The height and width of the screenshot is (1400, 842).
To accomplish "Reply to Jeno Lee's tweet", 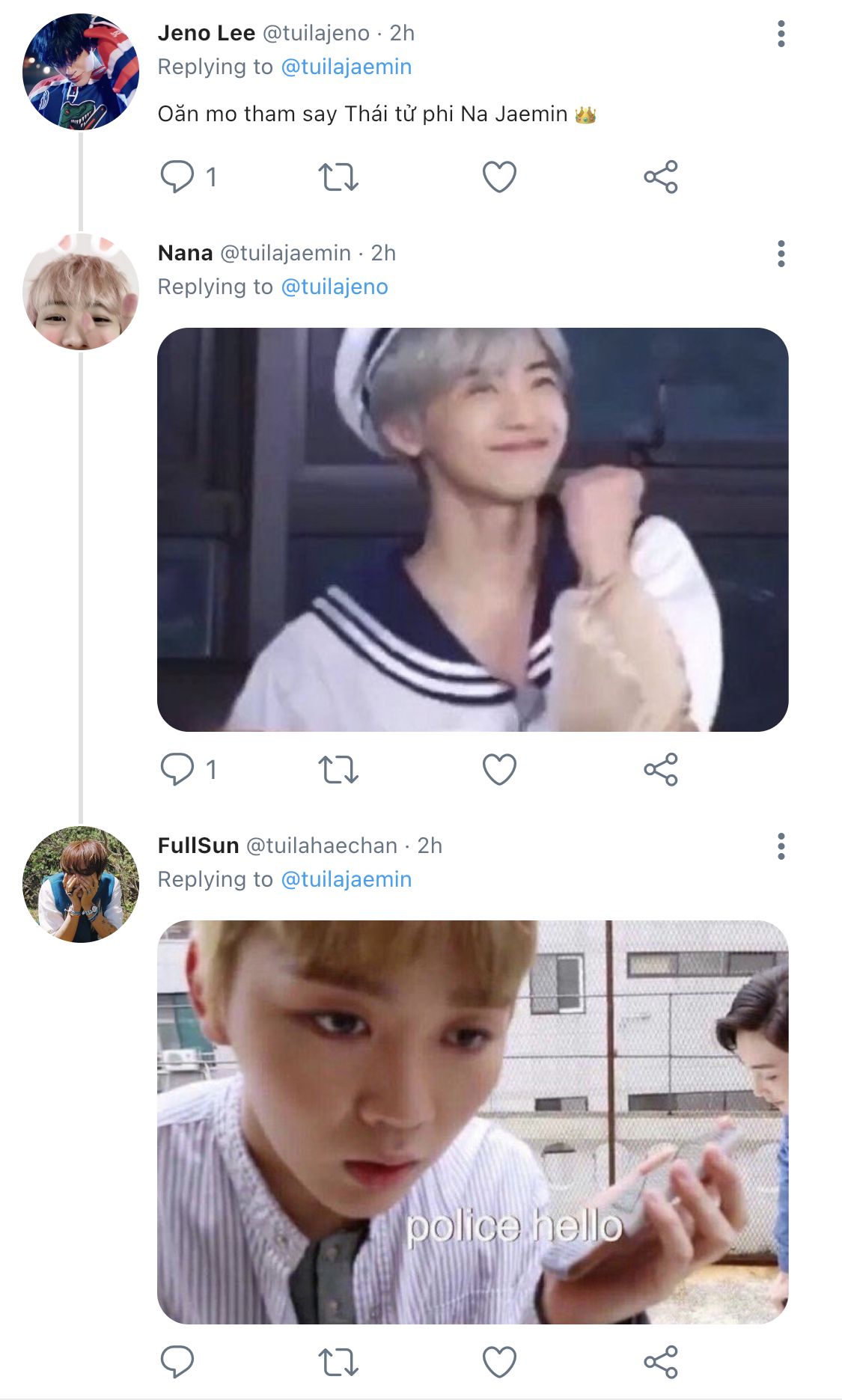I will (177, 177).
